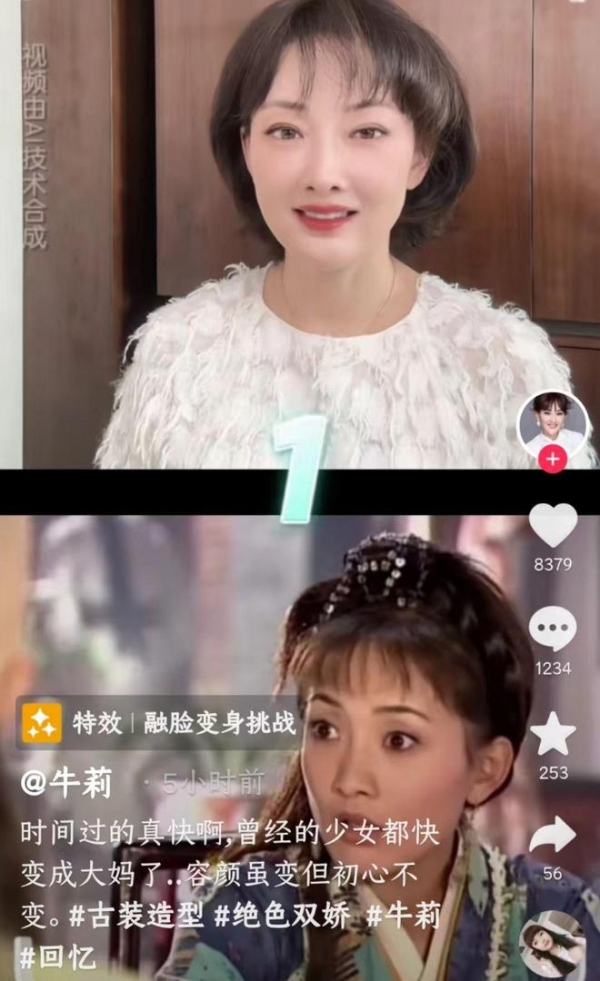Screen dimensions: 600x981
Task: Open the comments with the speech bubble icon
Action: pos(552,630)
